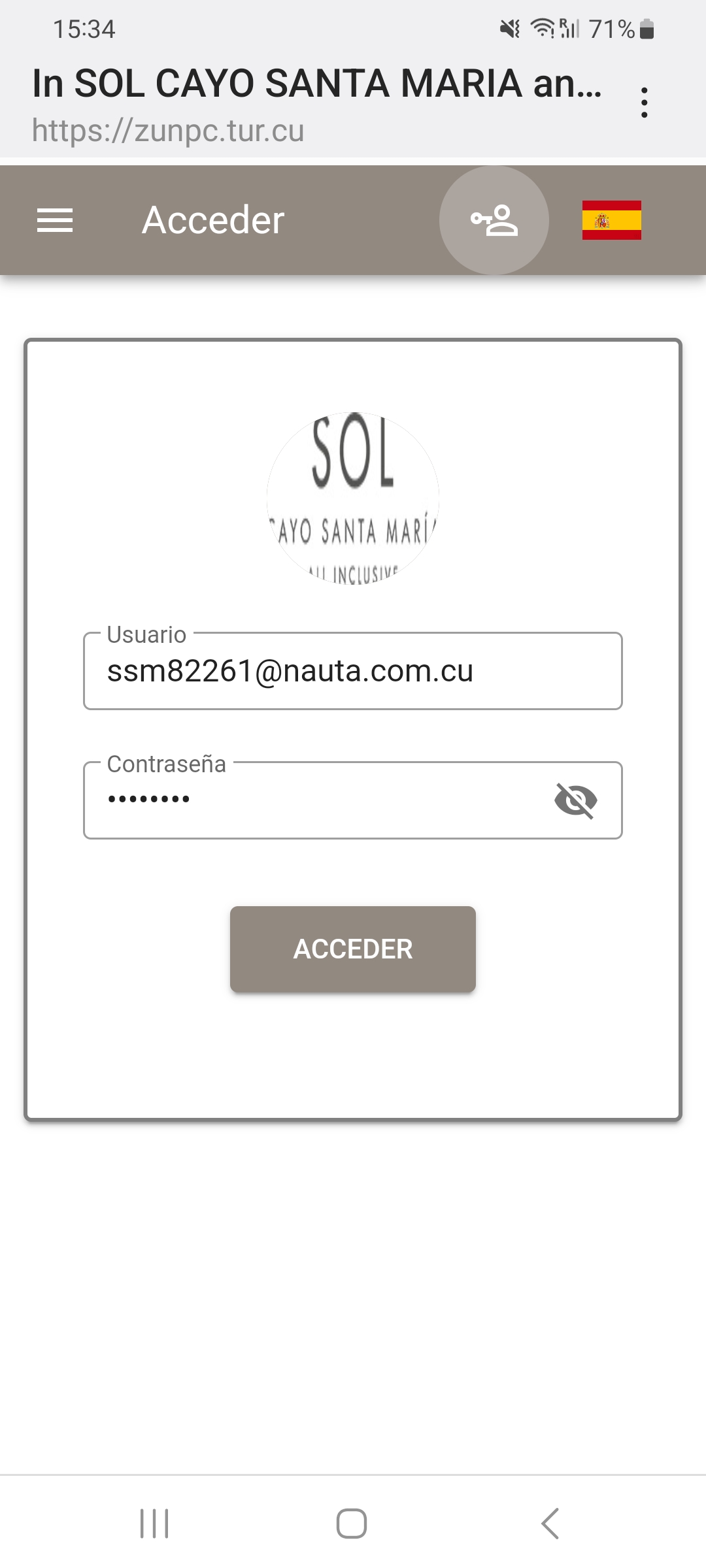Screen dimensions: 706x1568
Task: Go back using system back button
Action: 550,1524
